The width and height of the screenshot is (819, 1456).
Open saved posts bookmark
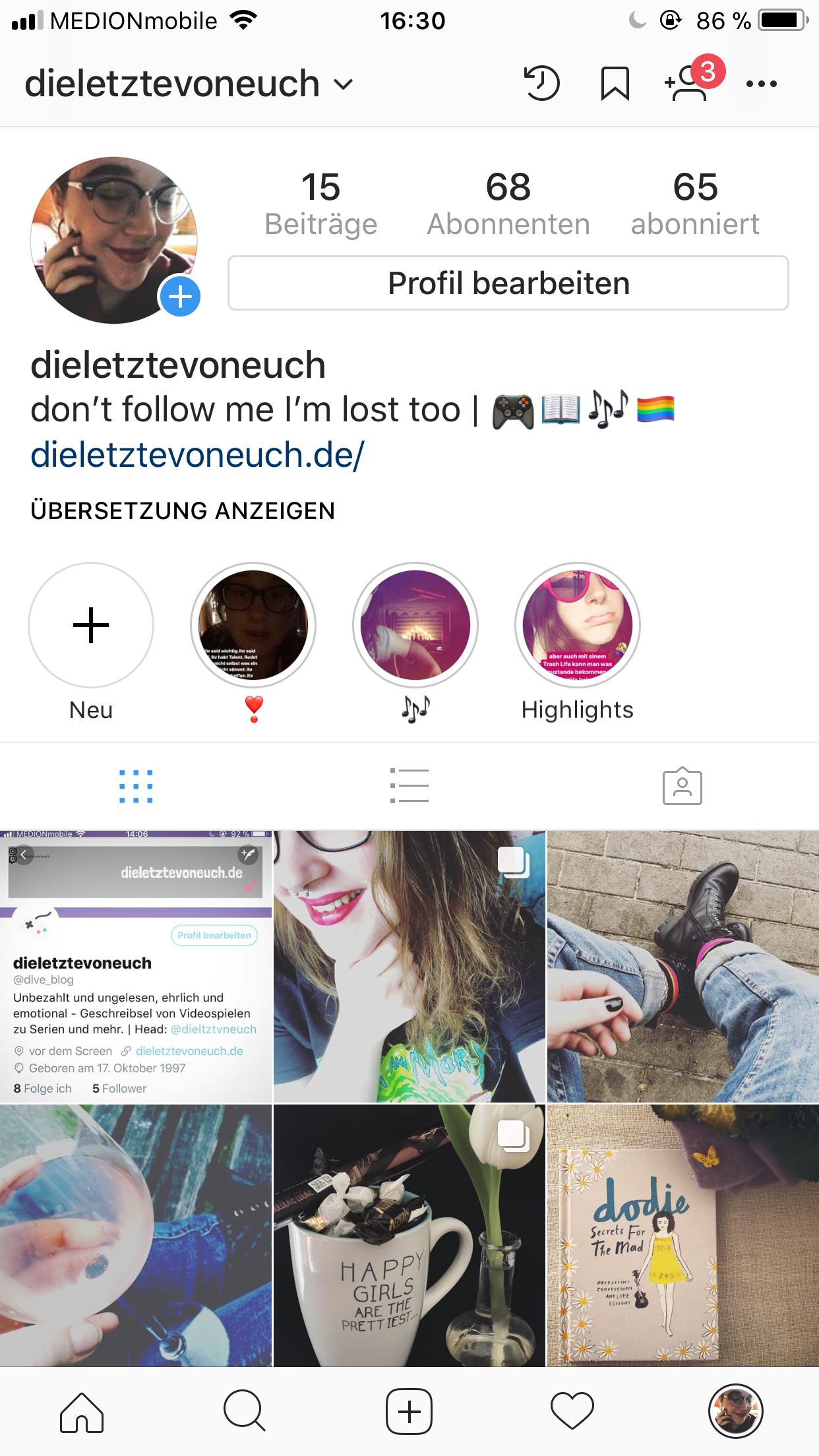point(615,84)
